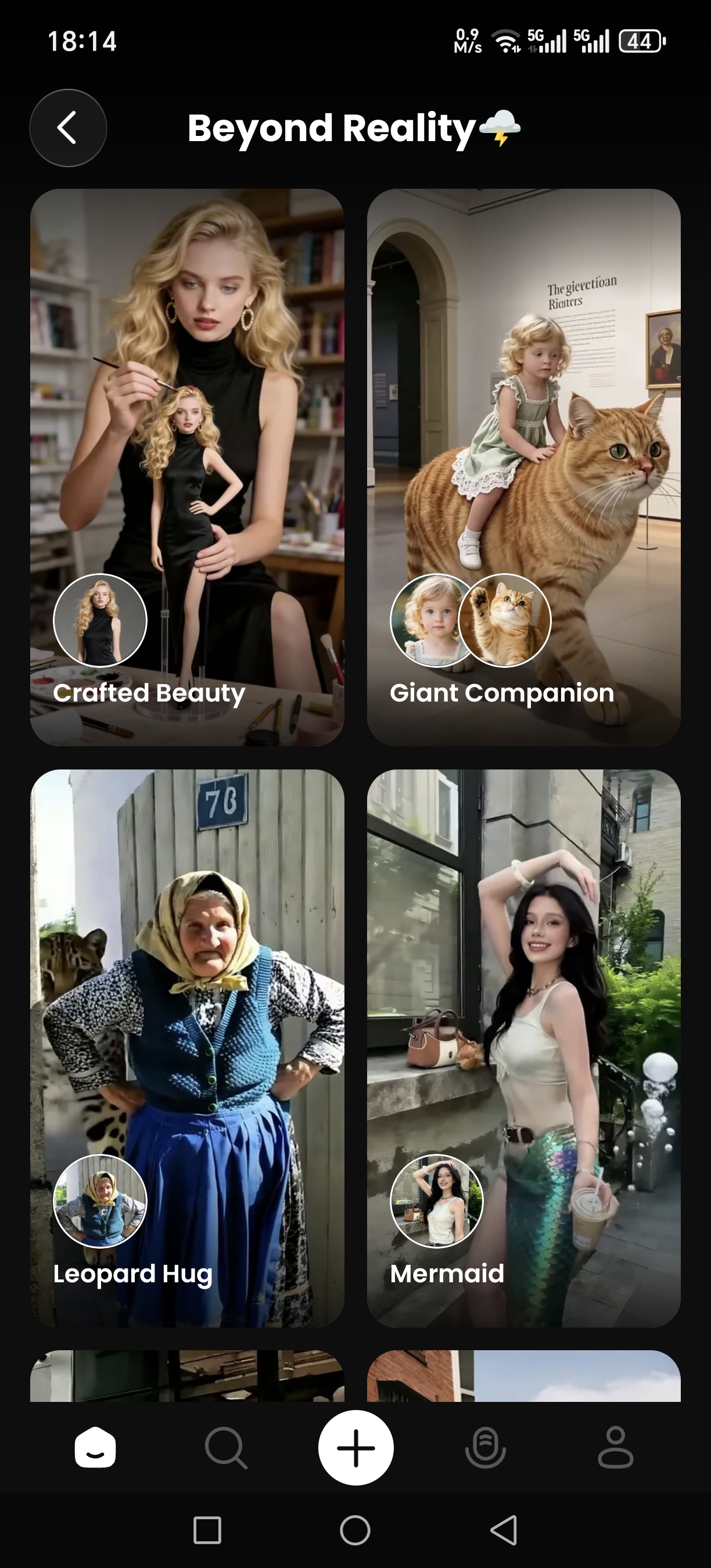Viewport: 711px width, 1568px height.
Task: Open the voice microphone tab
Action: pyautogui.click(x=485, y=1447)
